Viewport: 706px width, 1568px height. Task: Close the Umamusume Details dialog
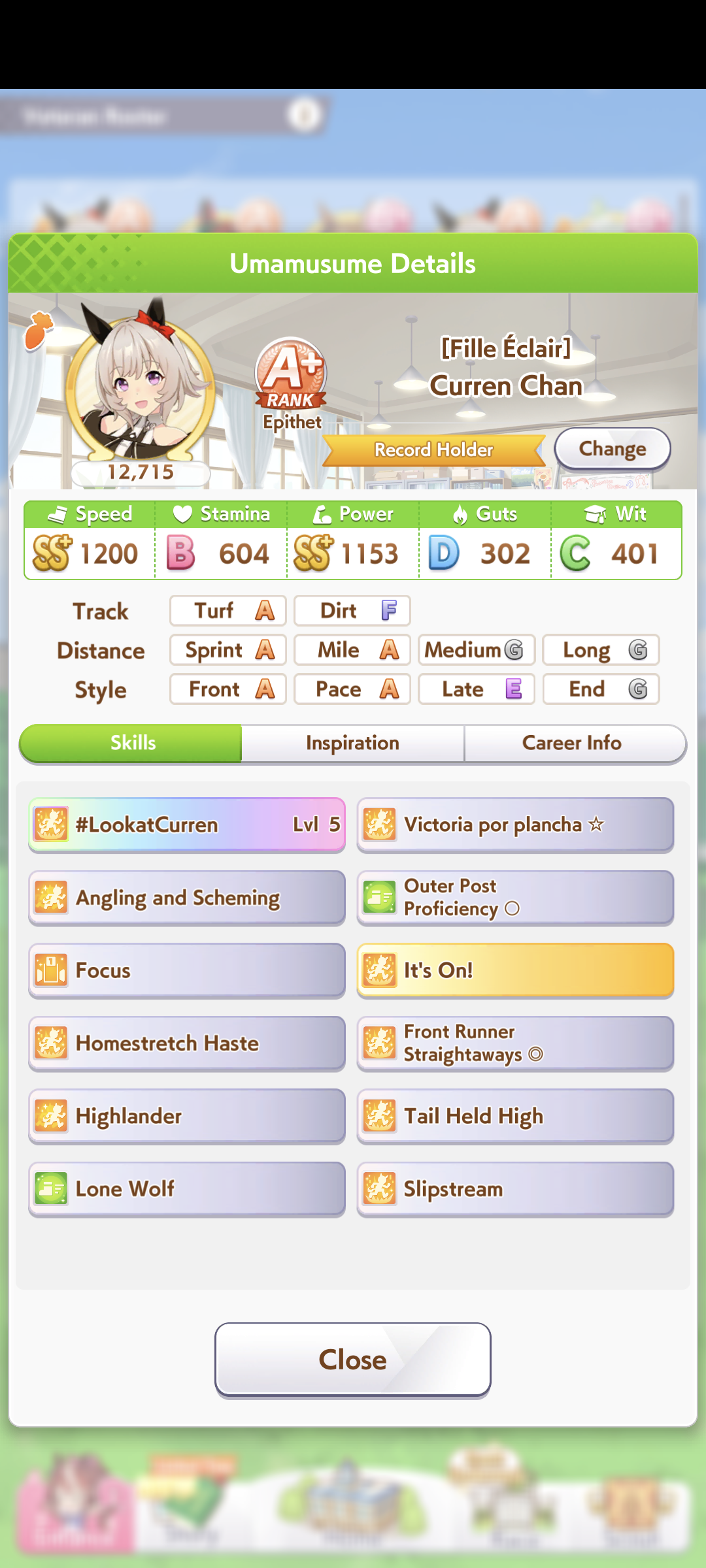pyautogui.click(x=352, y=1360)
